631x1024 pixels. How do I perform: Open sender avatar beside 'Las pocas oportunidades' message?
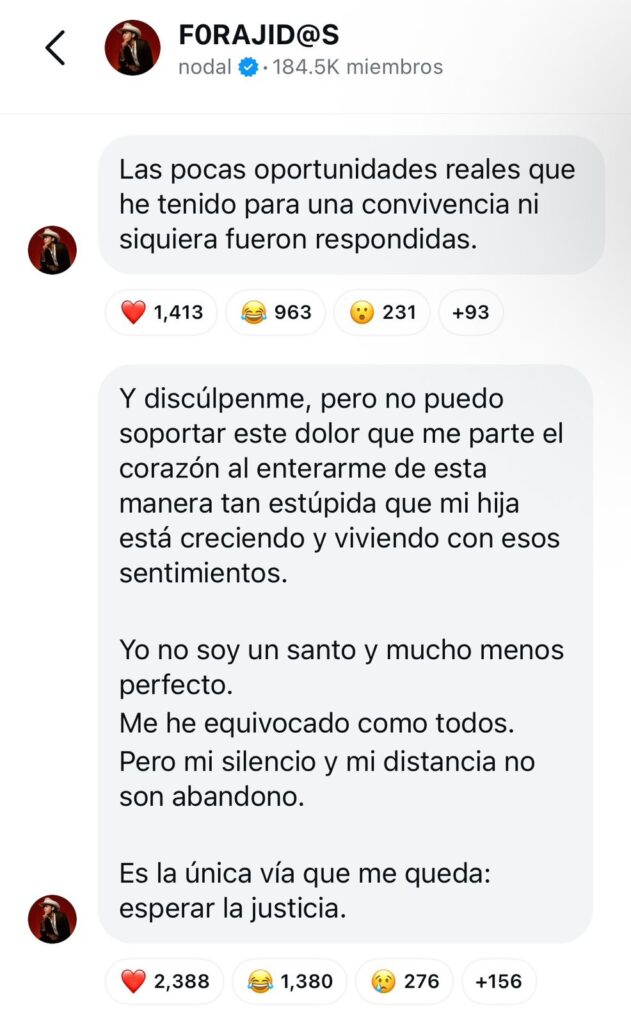coord(52,250)
